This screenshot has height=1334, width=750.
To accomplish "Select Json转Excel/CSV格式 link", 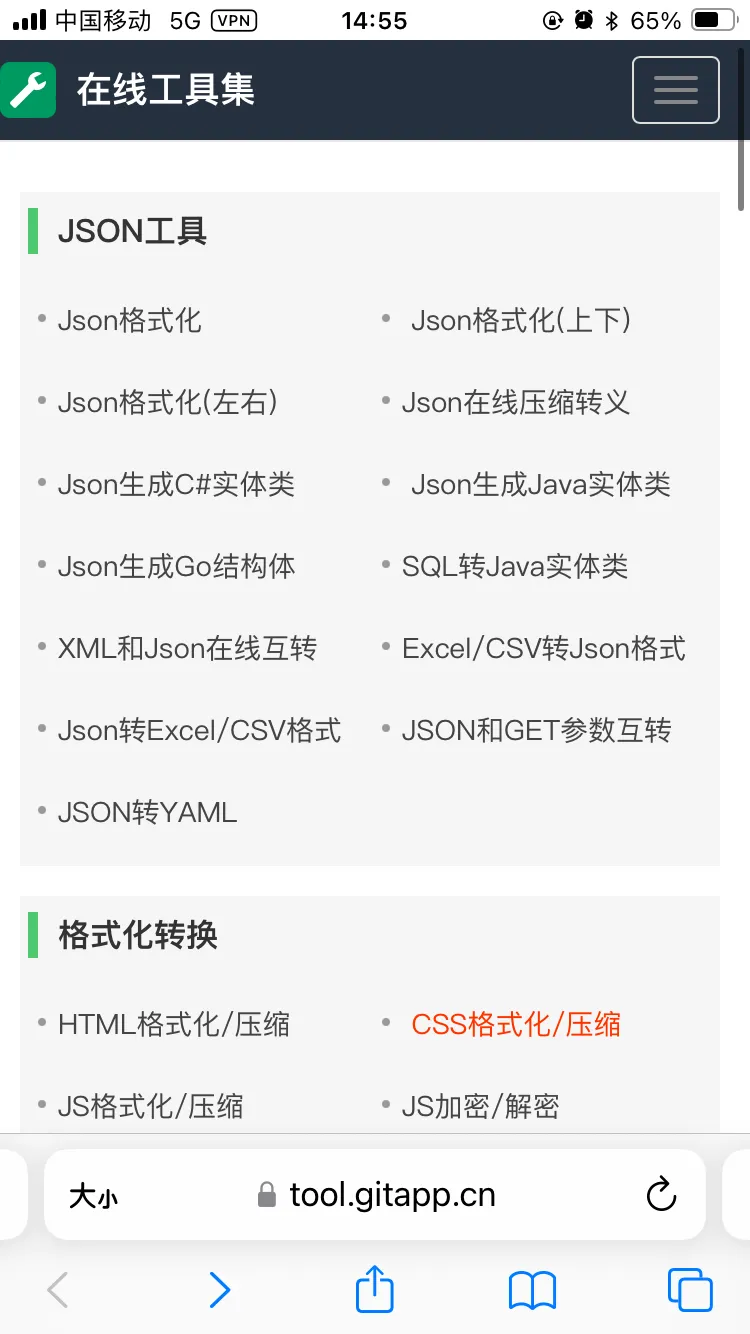I will (199, 731).
